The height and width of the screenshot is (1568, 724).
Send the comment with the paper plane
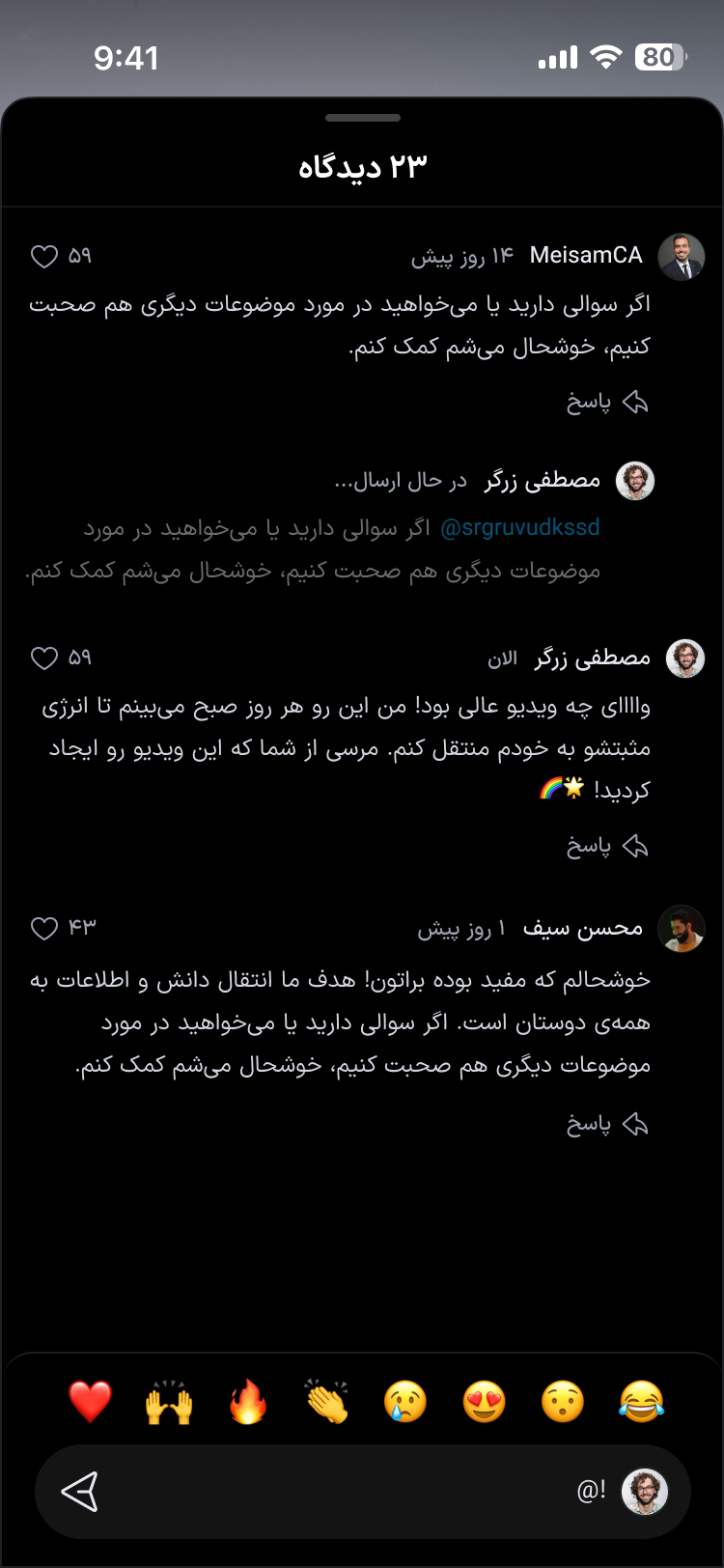[x=80, y=1492]
